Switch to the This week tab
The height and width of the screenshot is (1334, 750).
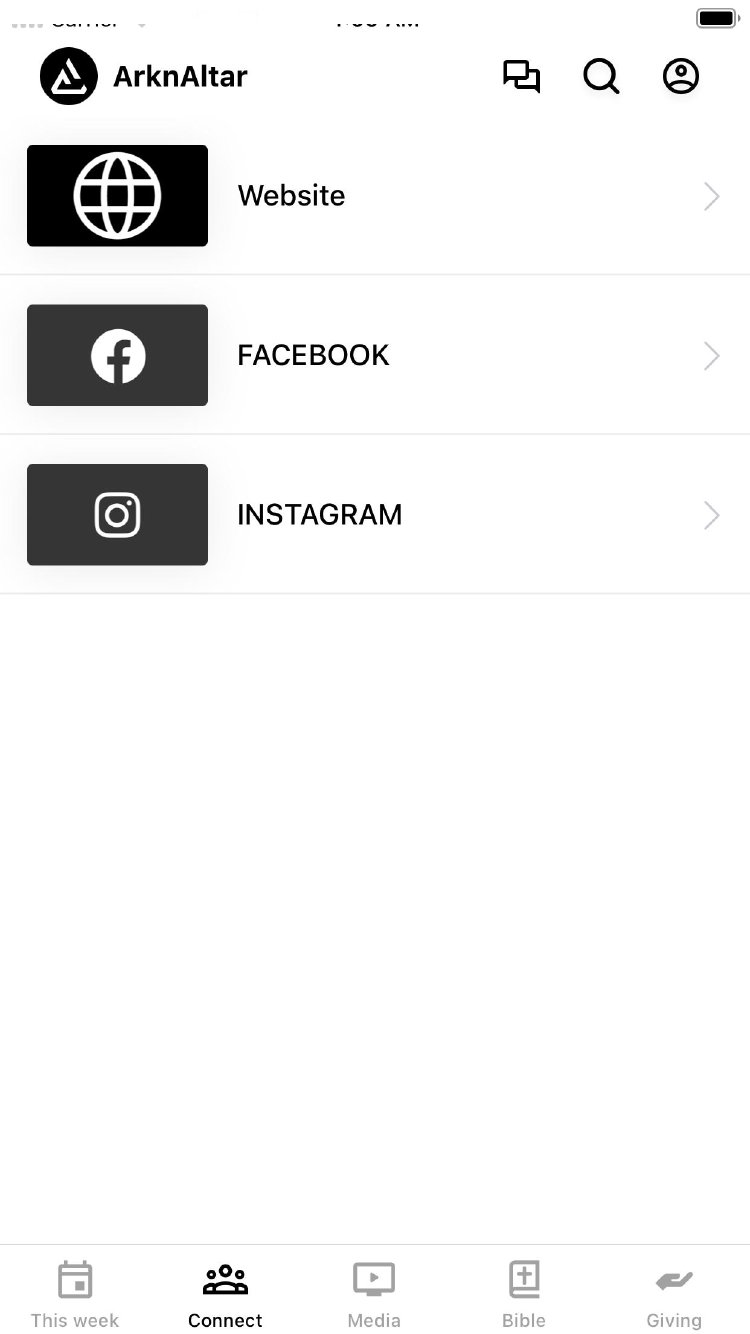point(75,1294)
